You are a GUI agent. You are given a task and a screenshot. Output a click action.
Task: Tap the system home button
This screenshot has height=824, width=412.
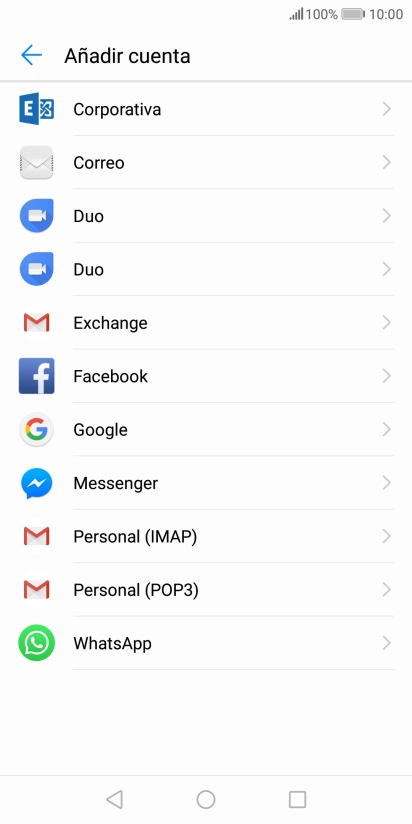(x=206, y=799)
